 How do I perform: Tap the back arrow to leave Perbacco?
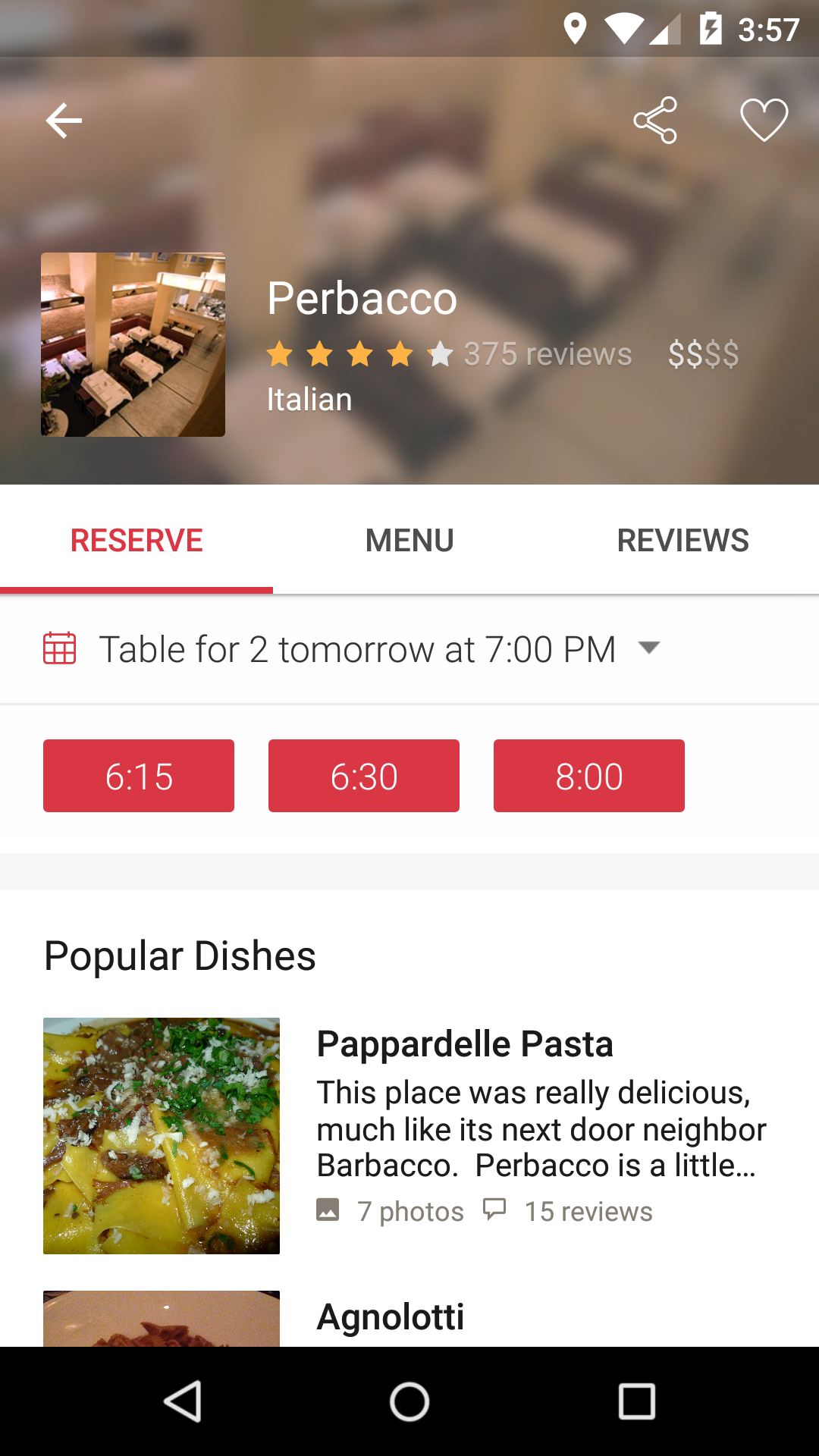click(x=63, y=119)
